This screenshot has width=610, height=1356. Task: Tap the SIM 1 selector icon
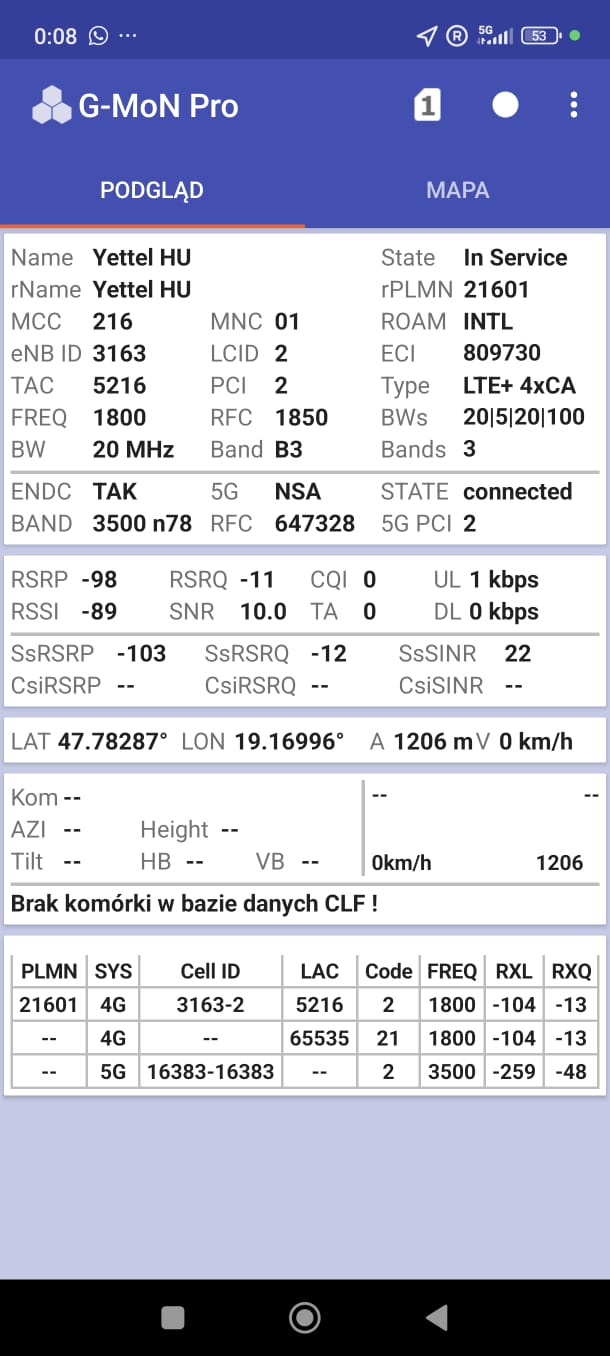[x=427, y=105]
